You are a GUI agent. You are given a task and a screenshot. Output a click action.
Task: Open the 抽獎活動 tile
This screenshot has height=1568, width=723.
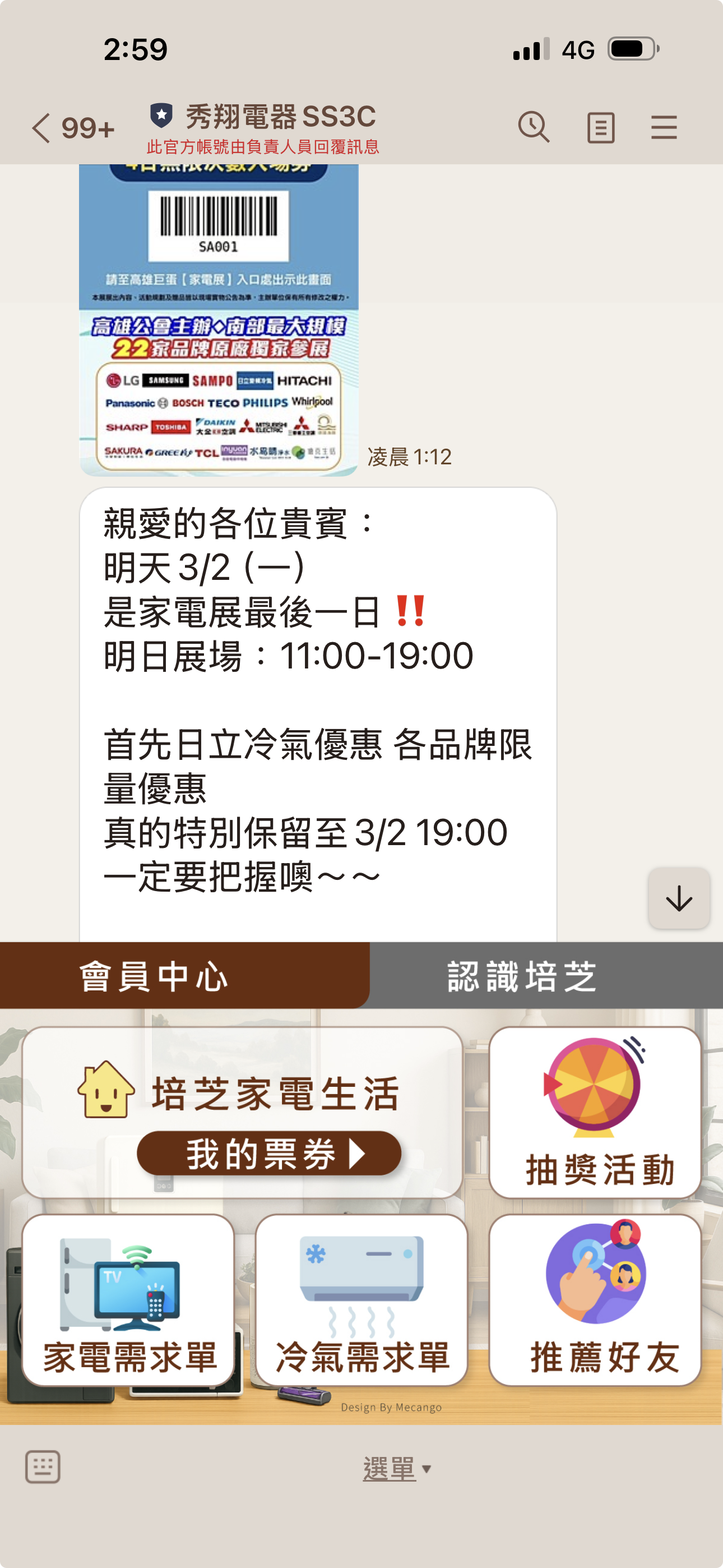595,1113
